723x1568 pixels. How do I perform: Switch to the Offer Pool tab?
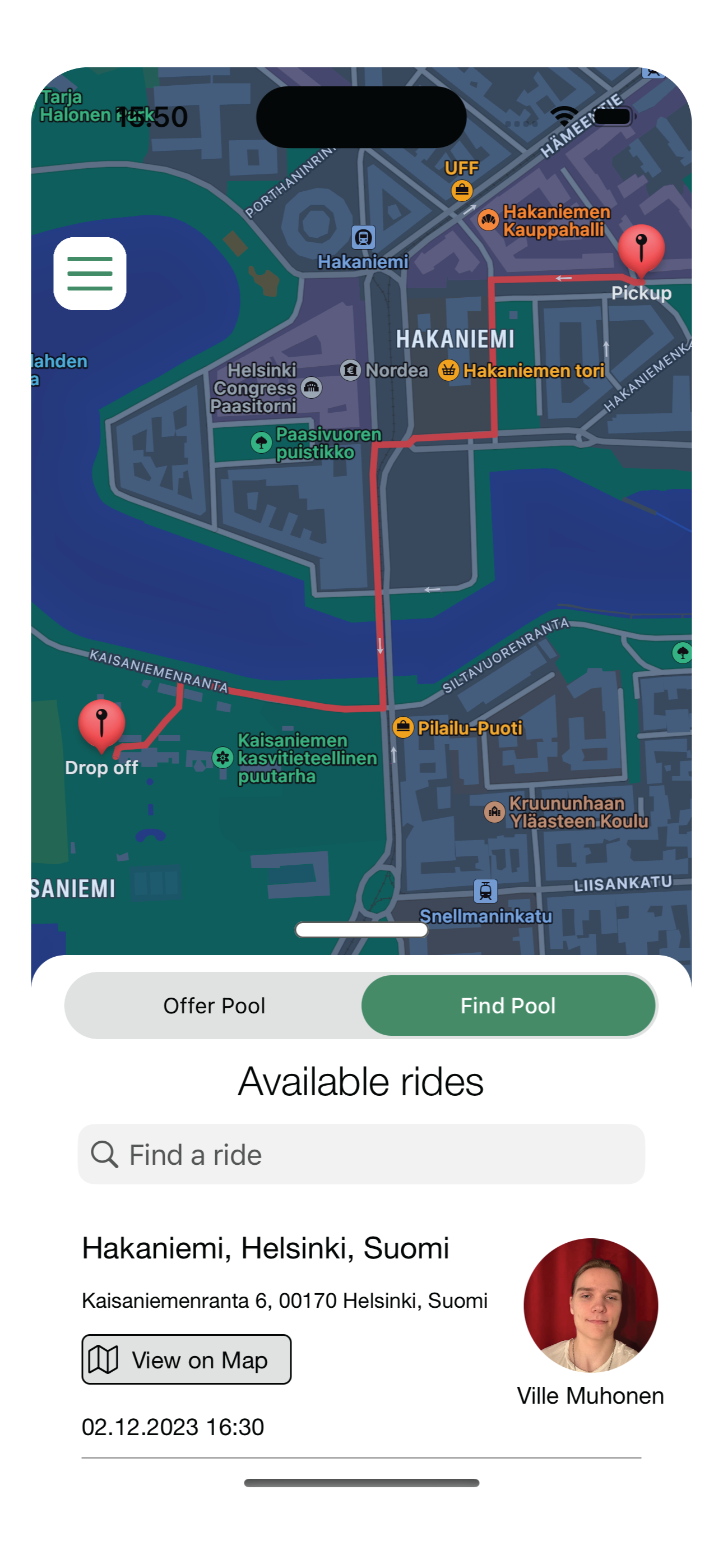(x=214, y=1006)
